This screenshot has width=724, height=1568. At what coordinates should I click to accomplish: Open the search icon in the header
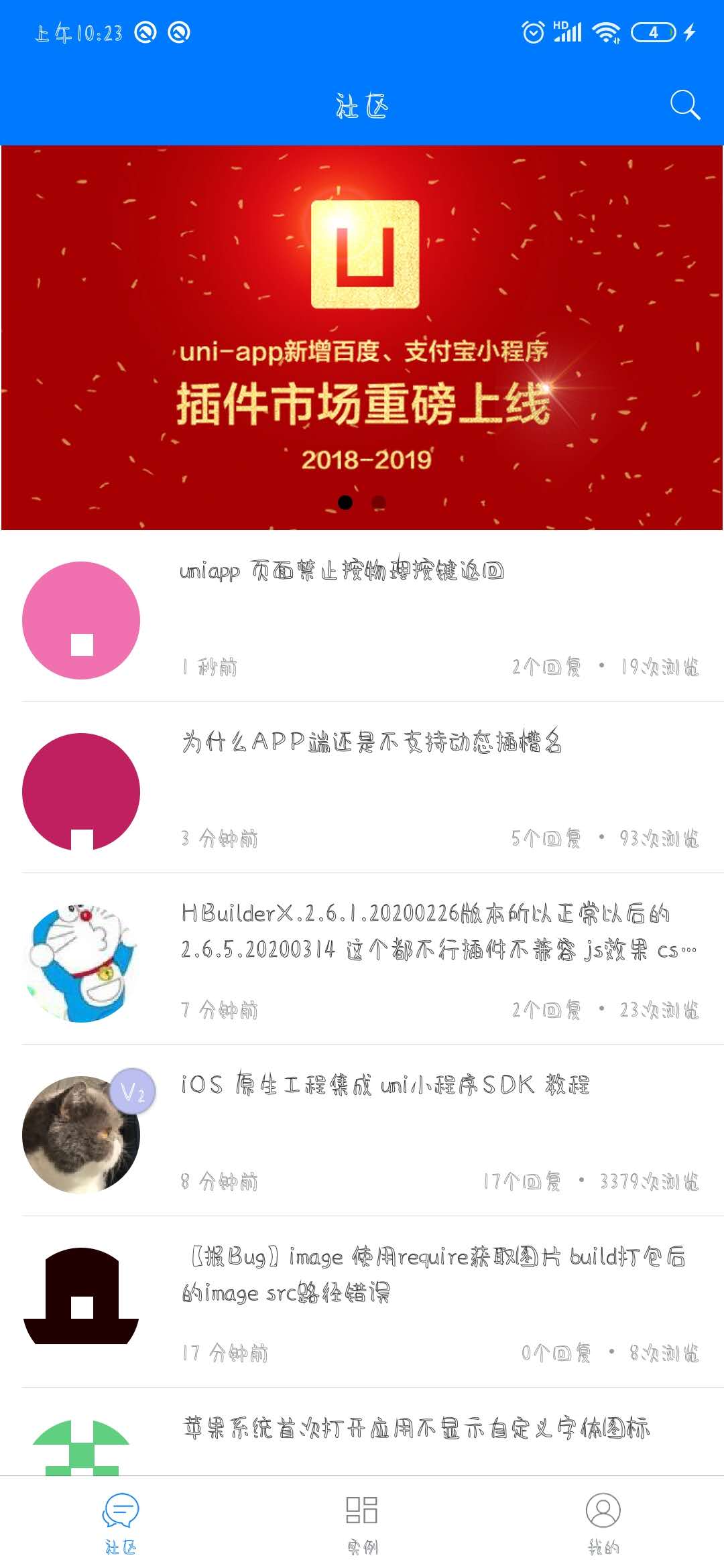(x=685, y=105)
